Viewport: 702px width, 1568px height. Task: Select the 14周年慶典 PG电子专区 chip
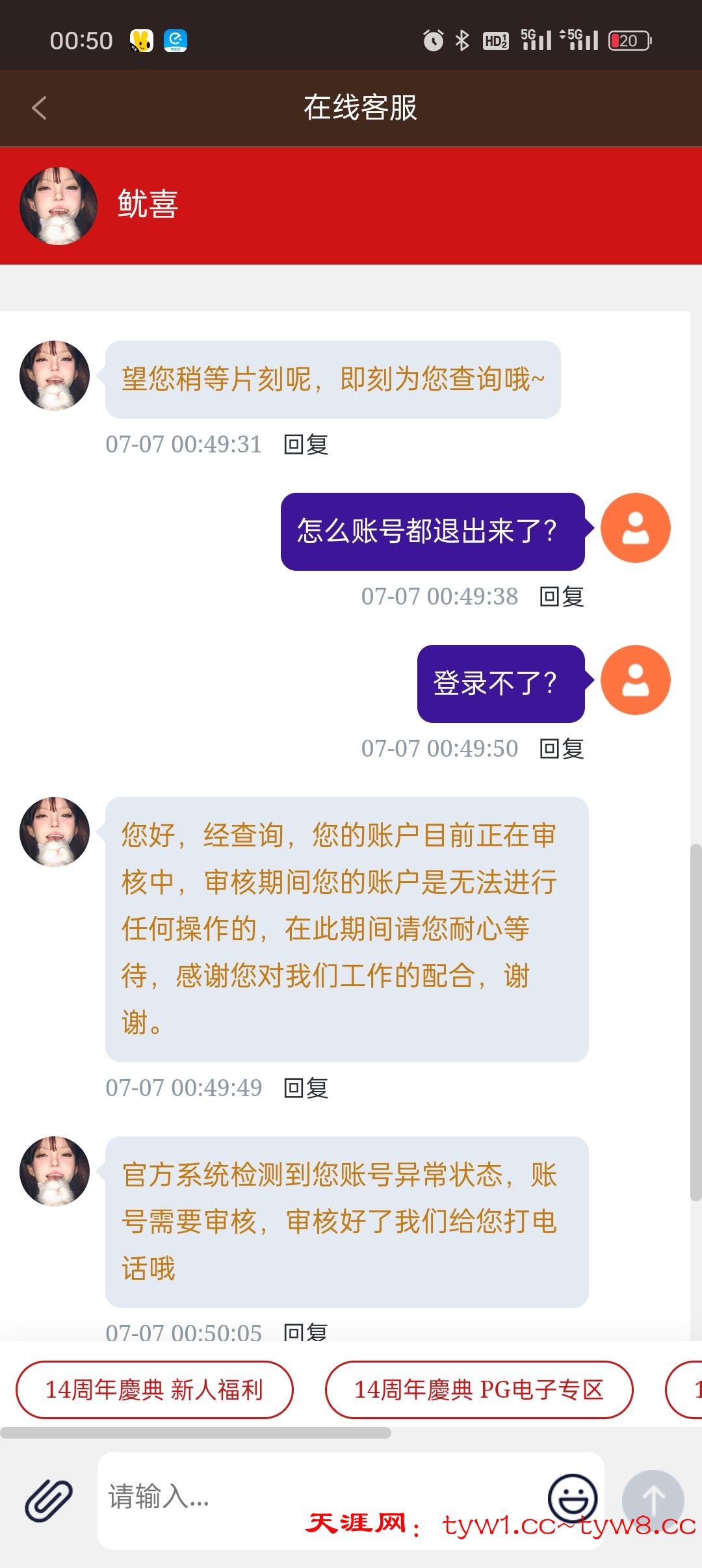click(x=478, y=1390)
